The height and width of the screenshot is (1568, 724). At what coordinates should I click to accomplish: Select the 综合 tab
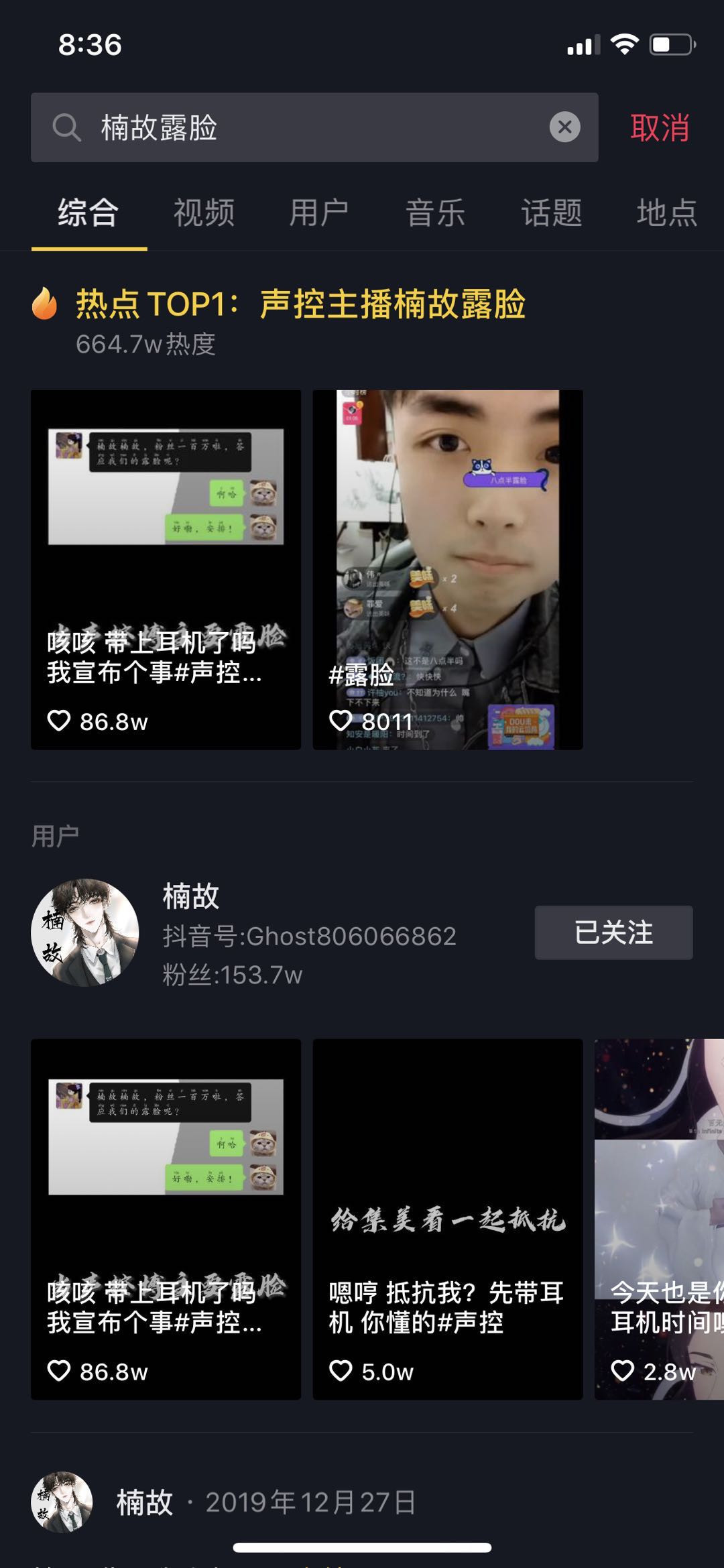[x=88, y=213]
